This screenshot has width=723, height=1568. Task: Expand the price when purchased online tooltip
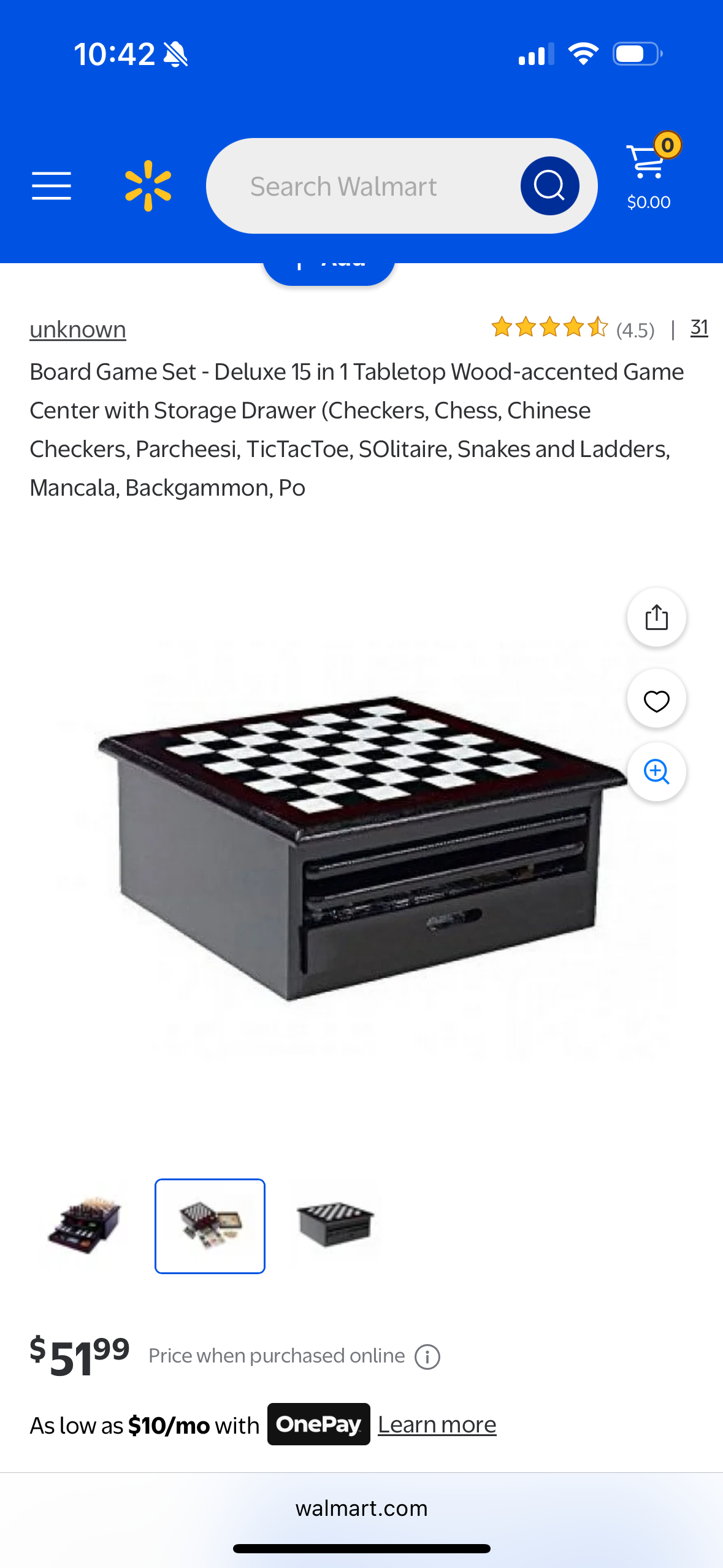click(427, 1355)
